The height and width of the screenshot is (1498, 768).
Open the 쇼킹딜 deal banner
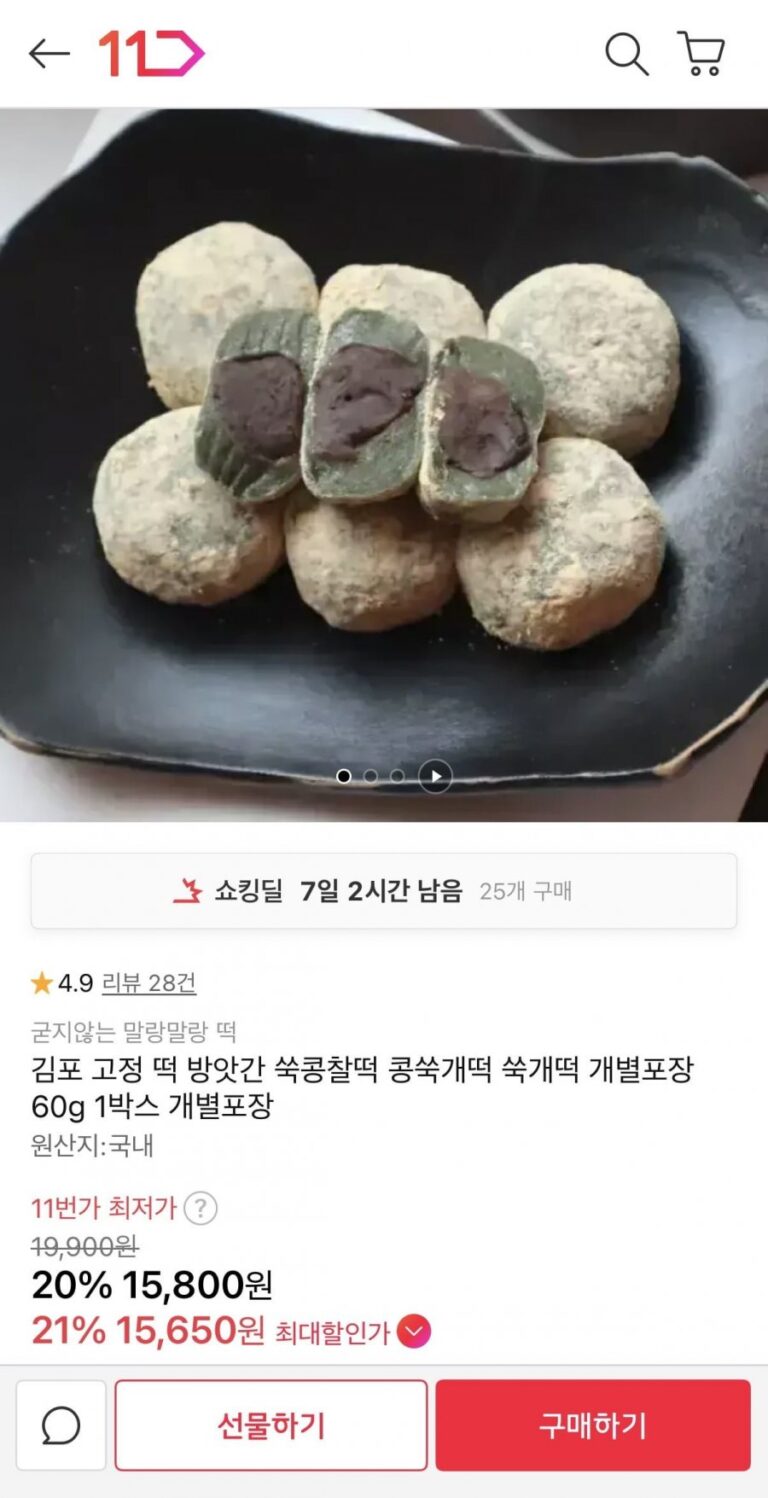(384, 891)
